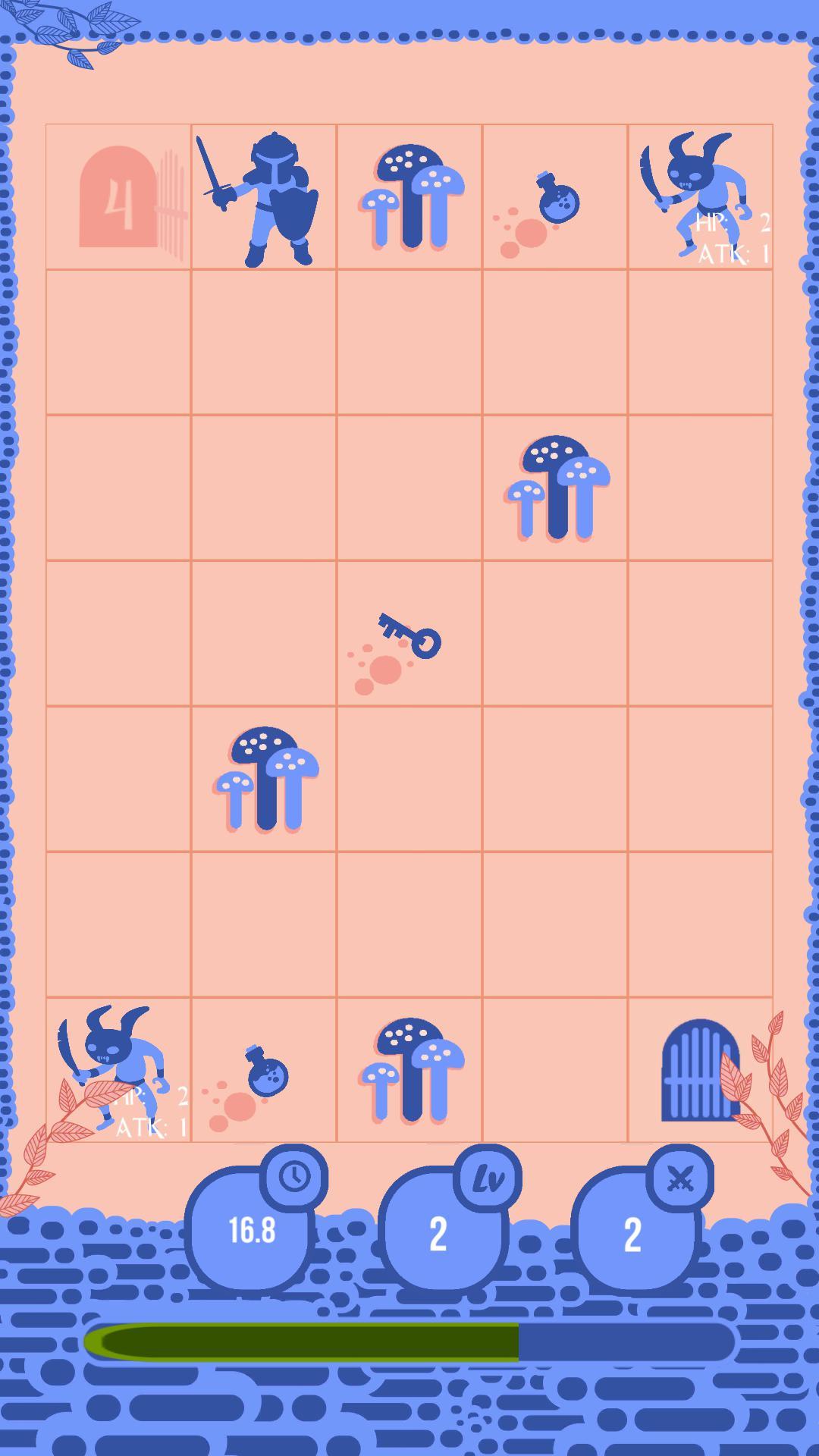The image size is (819, 1456).
Task: Tap the mushroom right beside the knight
Action: click(410, 197)
